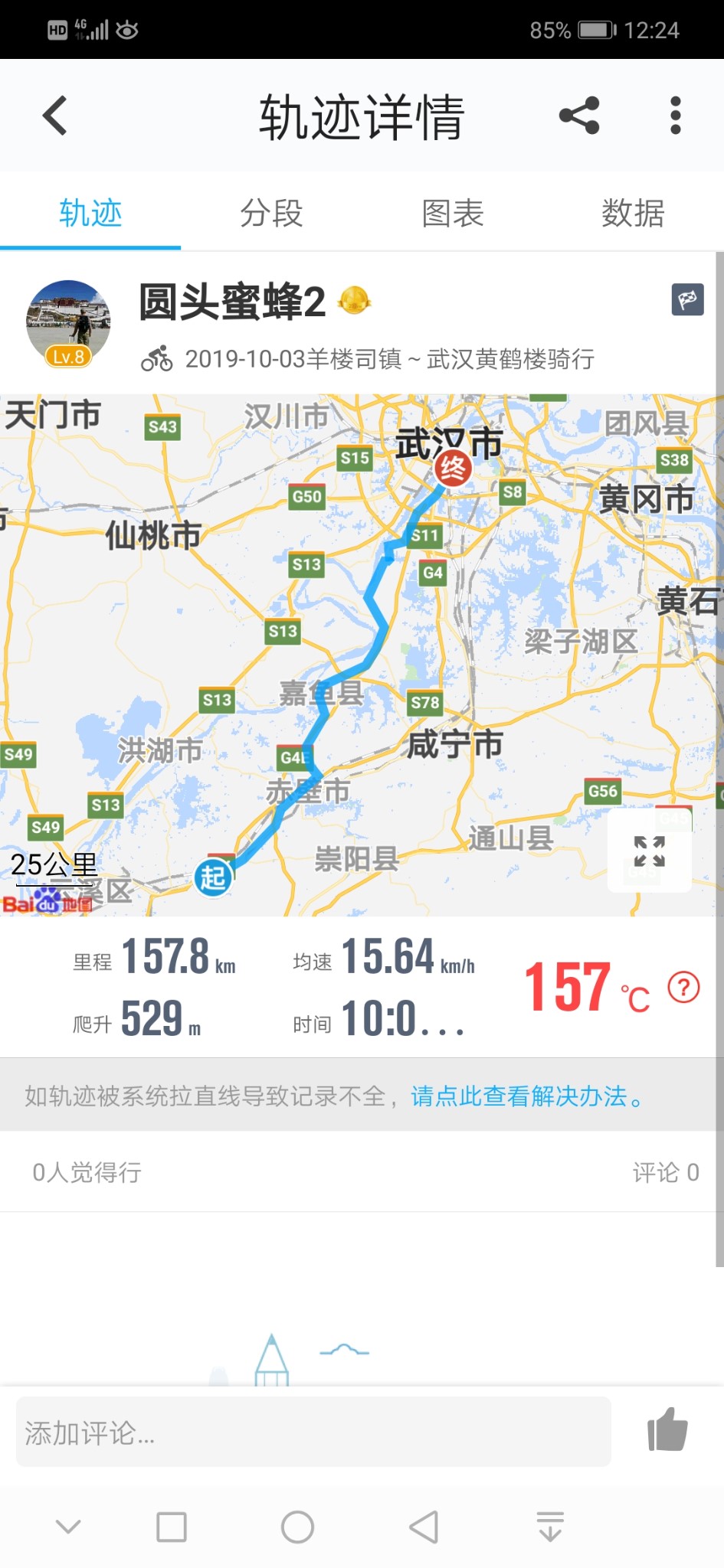Screen dimensions: 724x1568
Task: Open 请点此查看解决办法 link
Action: pyautogui.click(x=527, y=1096)
